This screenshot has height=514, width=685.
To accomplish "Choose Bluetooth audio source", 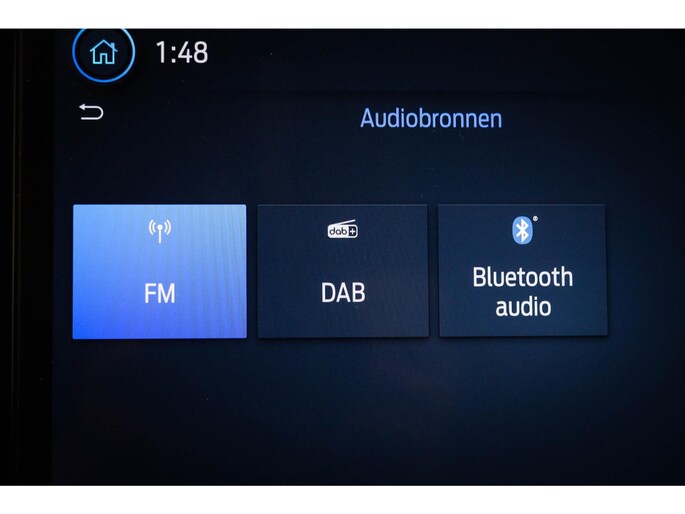I will [522, 272].
